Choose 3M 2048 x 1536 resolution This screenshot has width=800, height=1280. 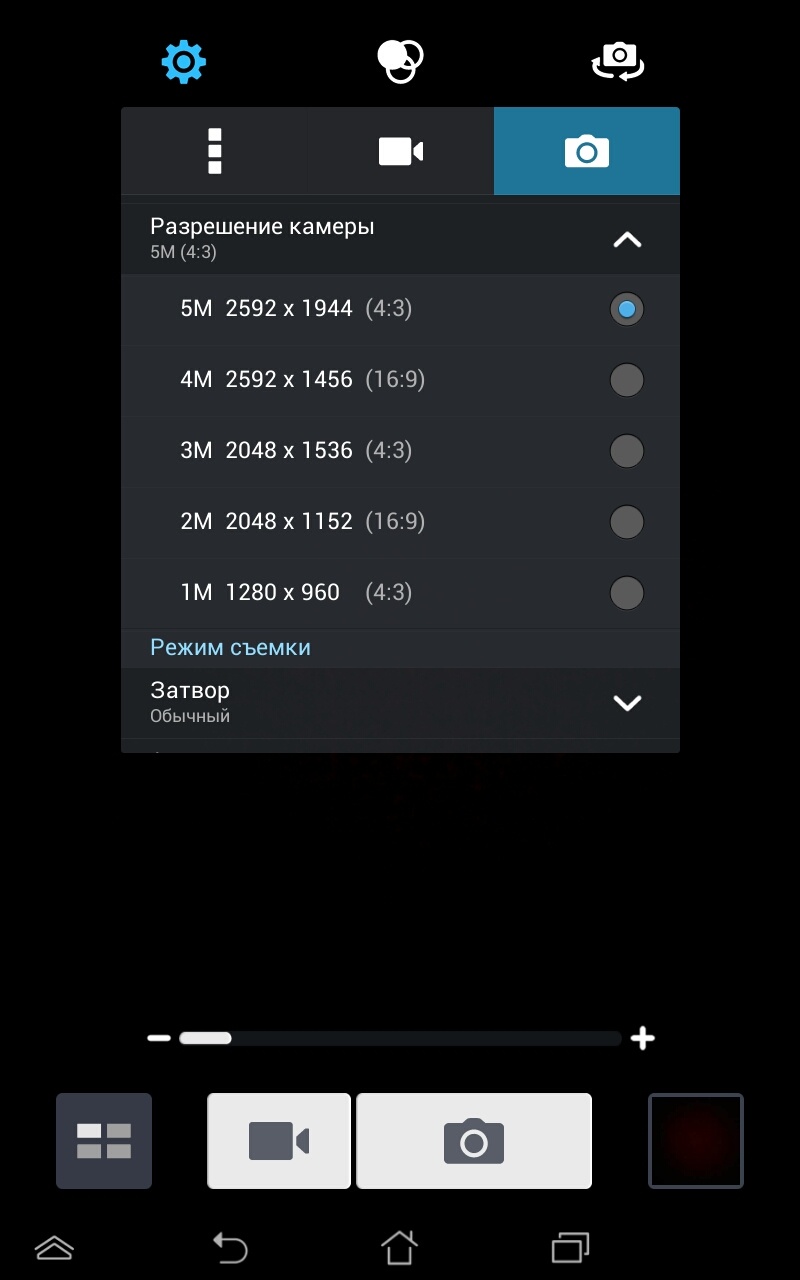[626, 451]
